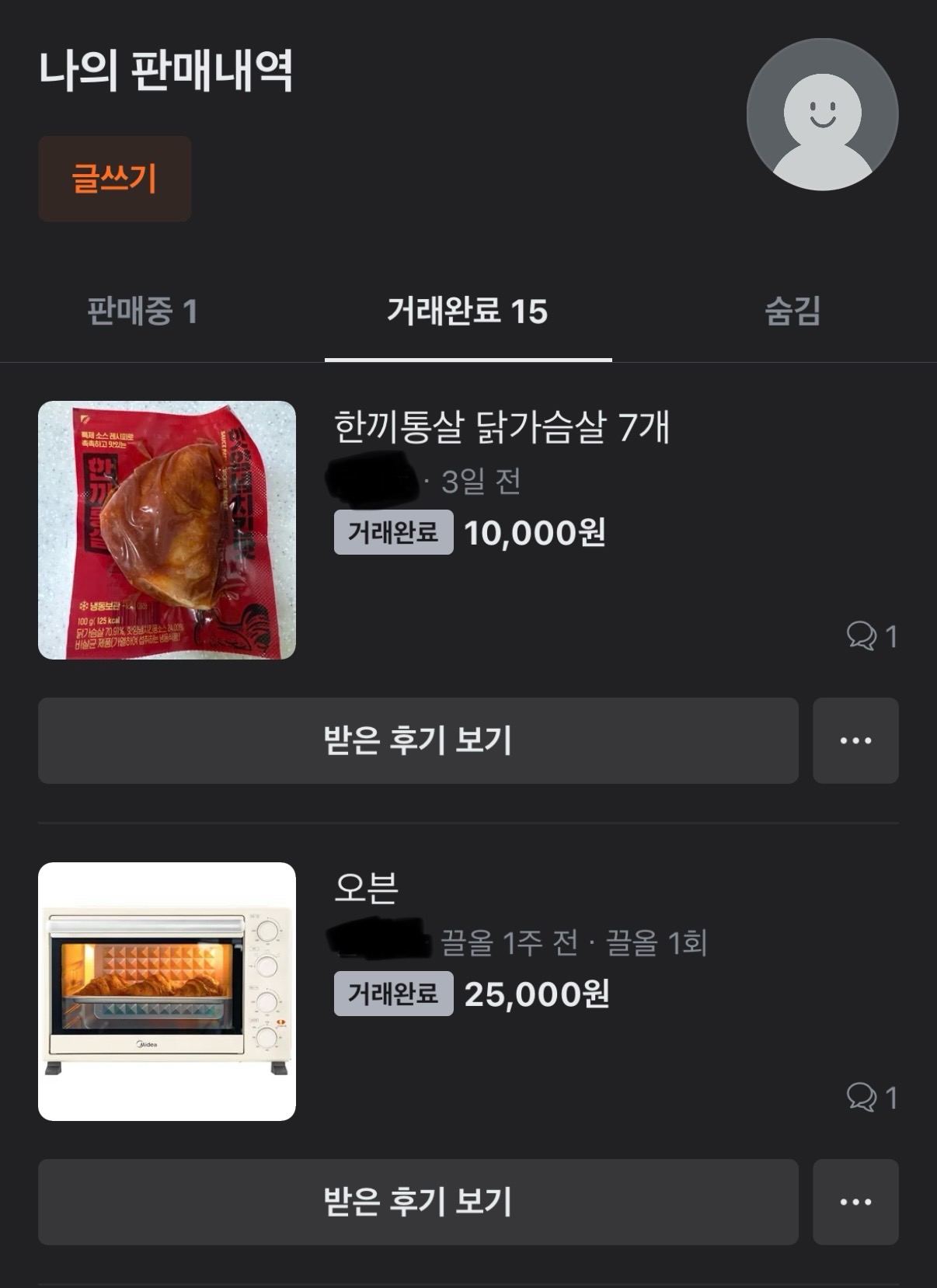View received review for 오븐 listing

tap(418, 1202)
